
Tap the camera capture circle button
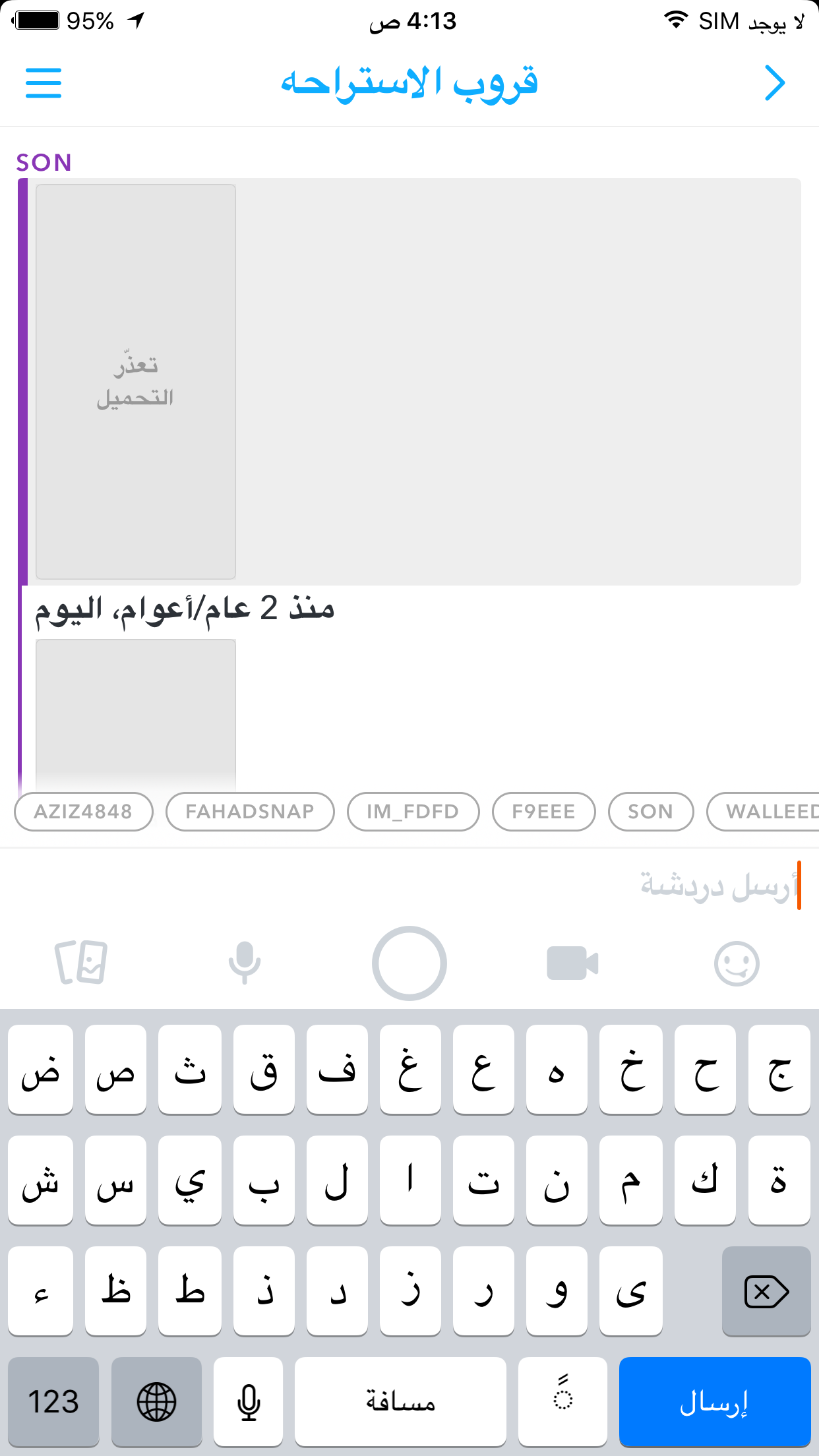click(409, 963)
